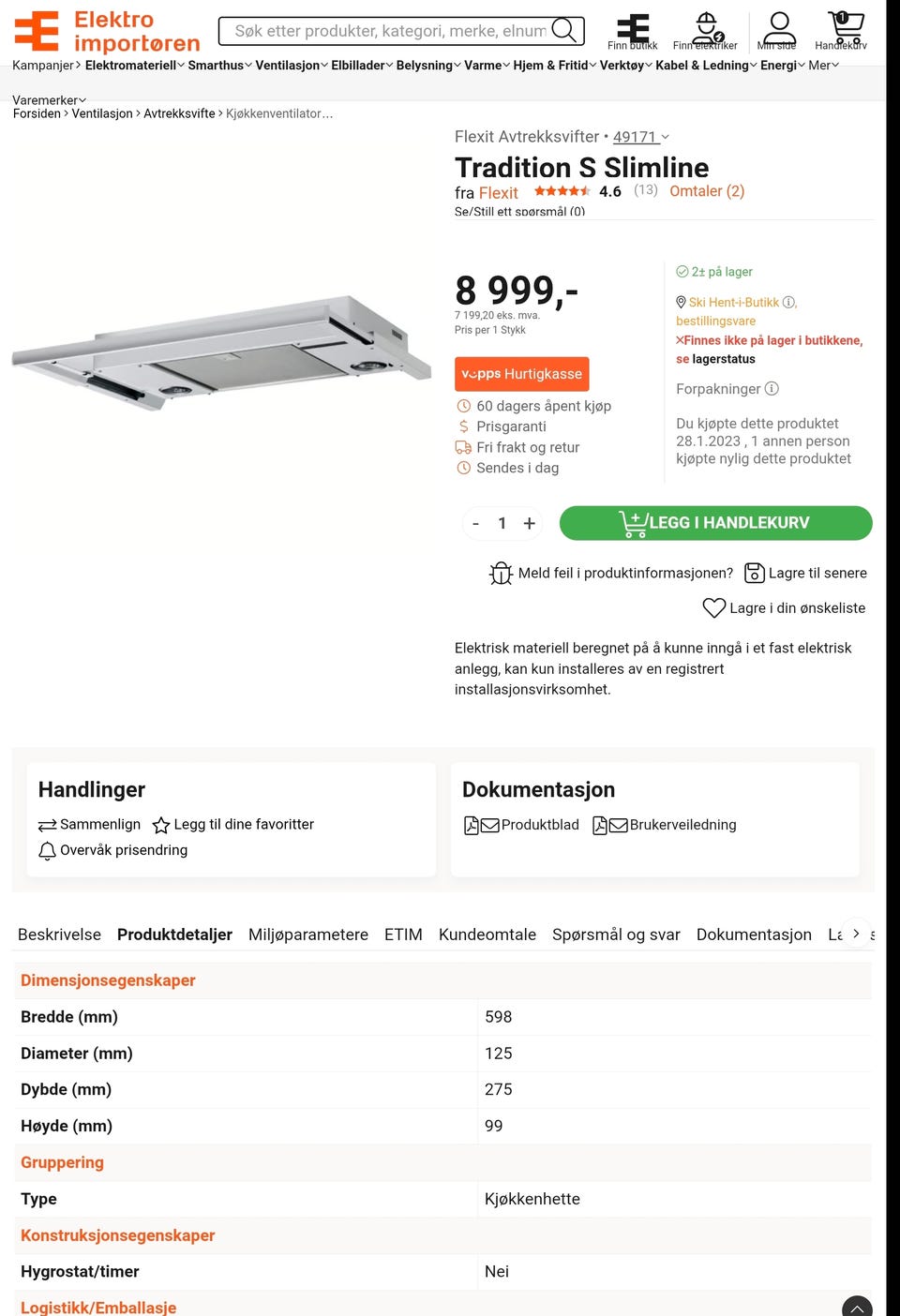Click the search magnifier icon
Viewport: 900px width, 1316px height.
[565, 31]
